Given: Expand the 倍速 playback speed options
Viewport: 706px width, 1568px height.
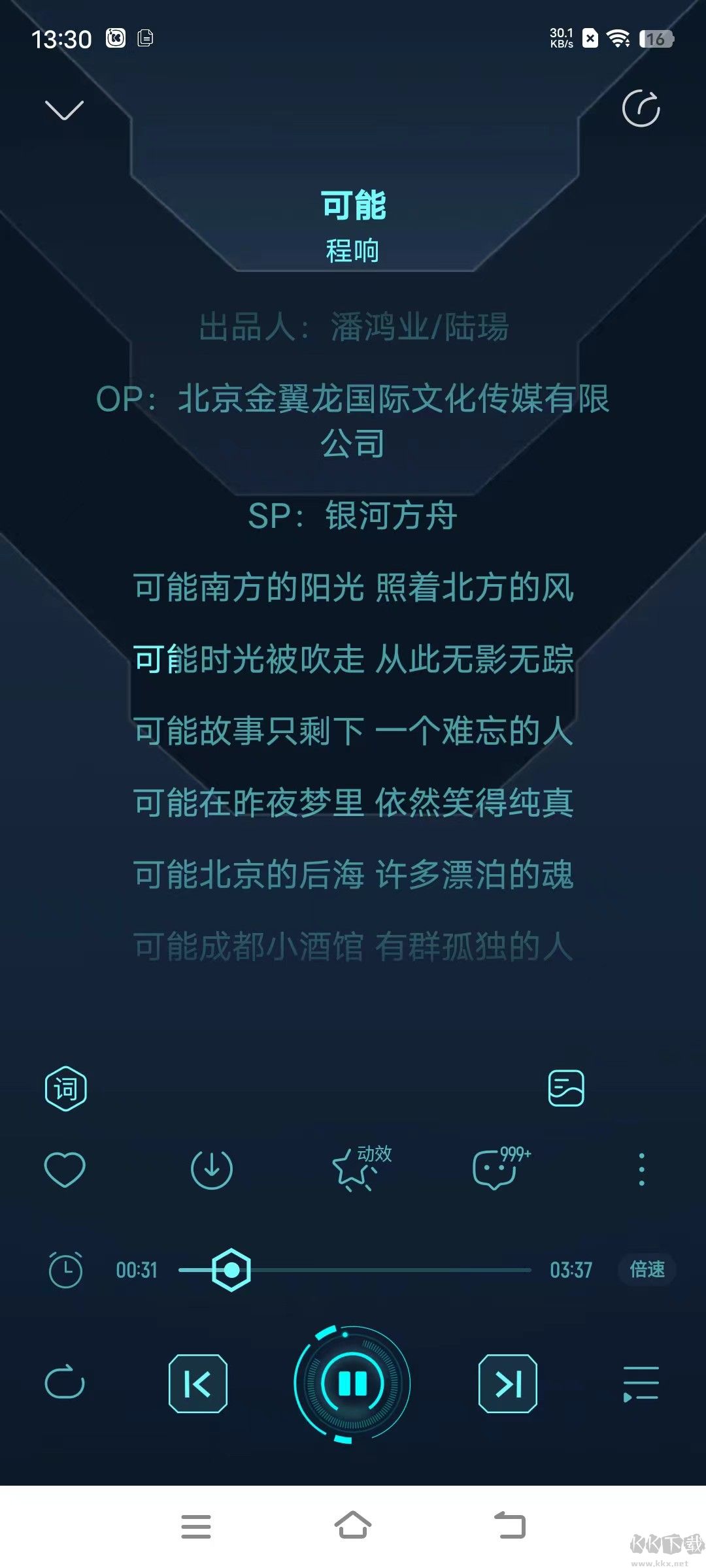Looking at the screenshot, I should click(646, 1269).
